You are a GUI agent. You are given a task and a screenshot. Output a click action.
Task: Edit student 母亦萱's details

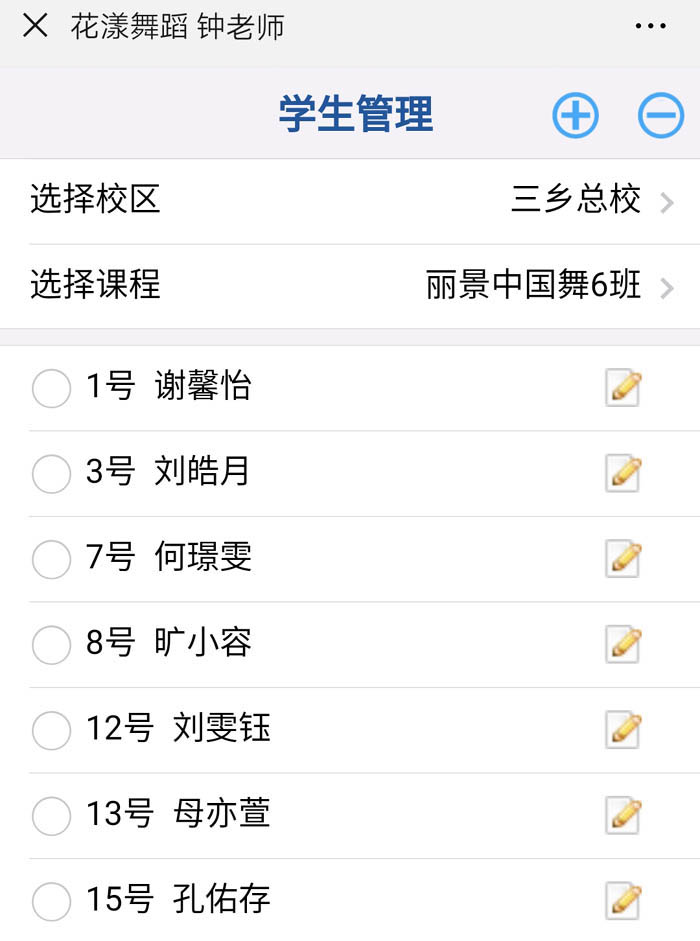tap(623, 816)
